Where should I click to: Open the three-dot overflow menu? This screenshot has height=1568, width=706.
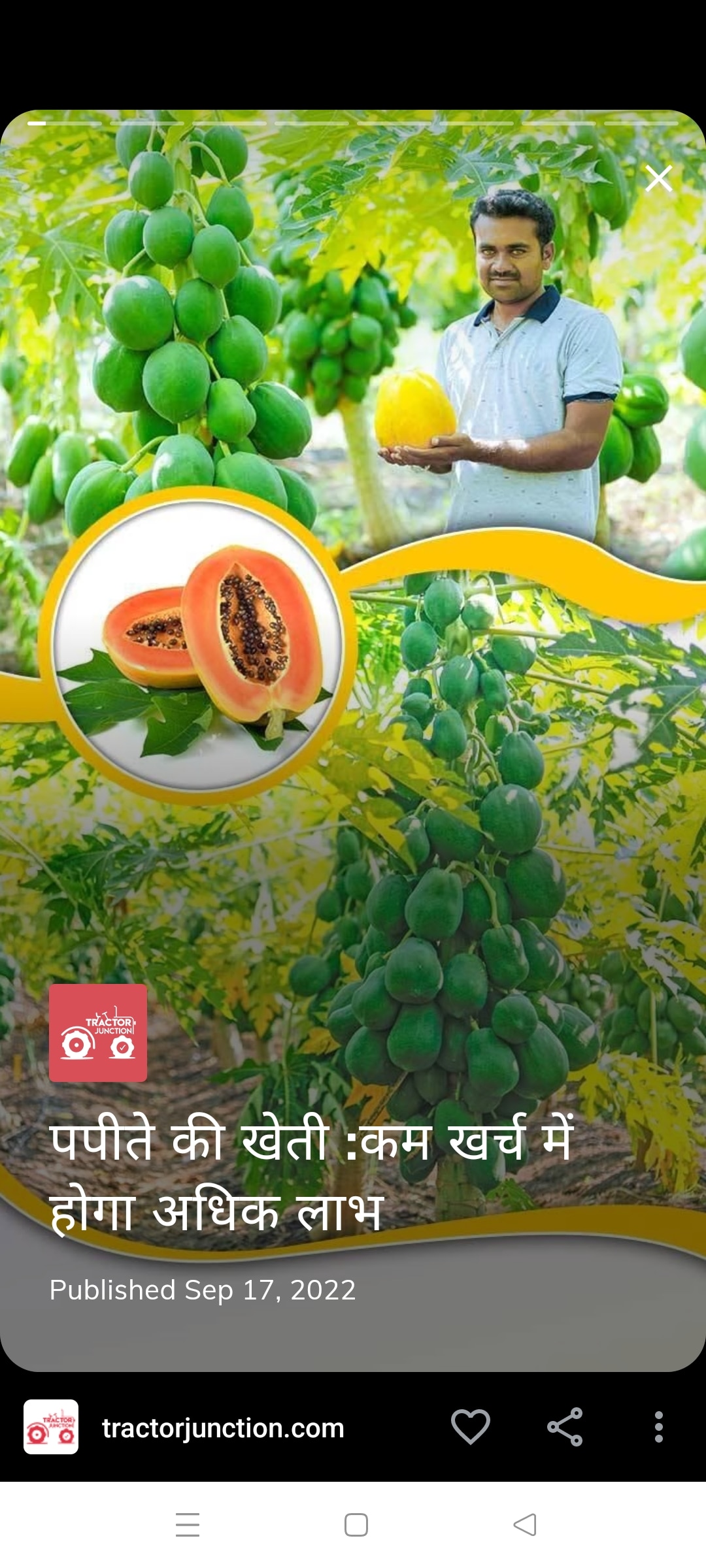[x=659, y=1427]
